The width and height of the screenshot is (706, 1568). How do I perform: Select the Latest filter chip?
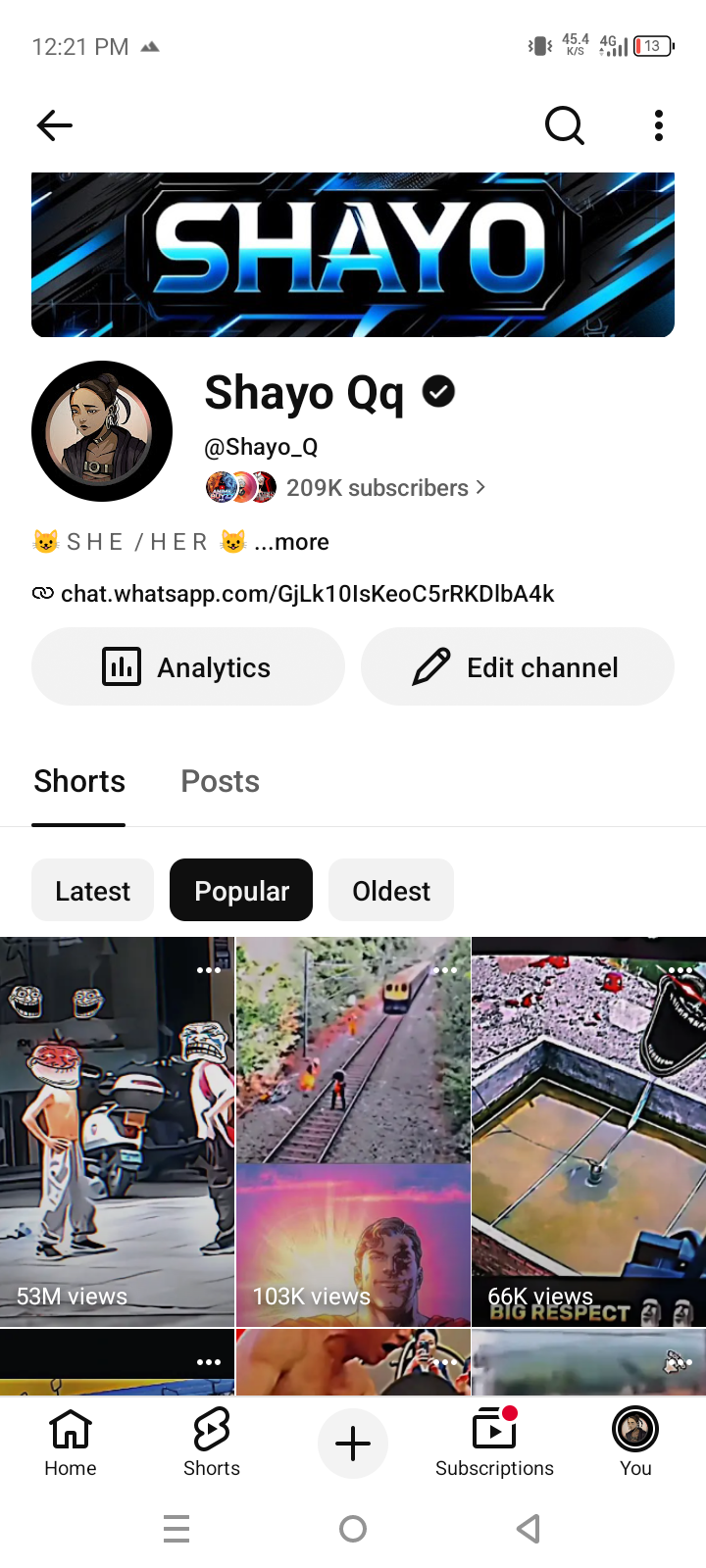point(93,890)
